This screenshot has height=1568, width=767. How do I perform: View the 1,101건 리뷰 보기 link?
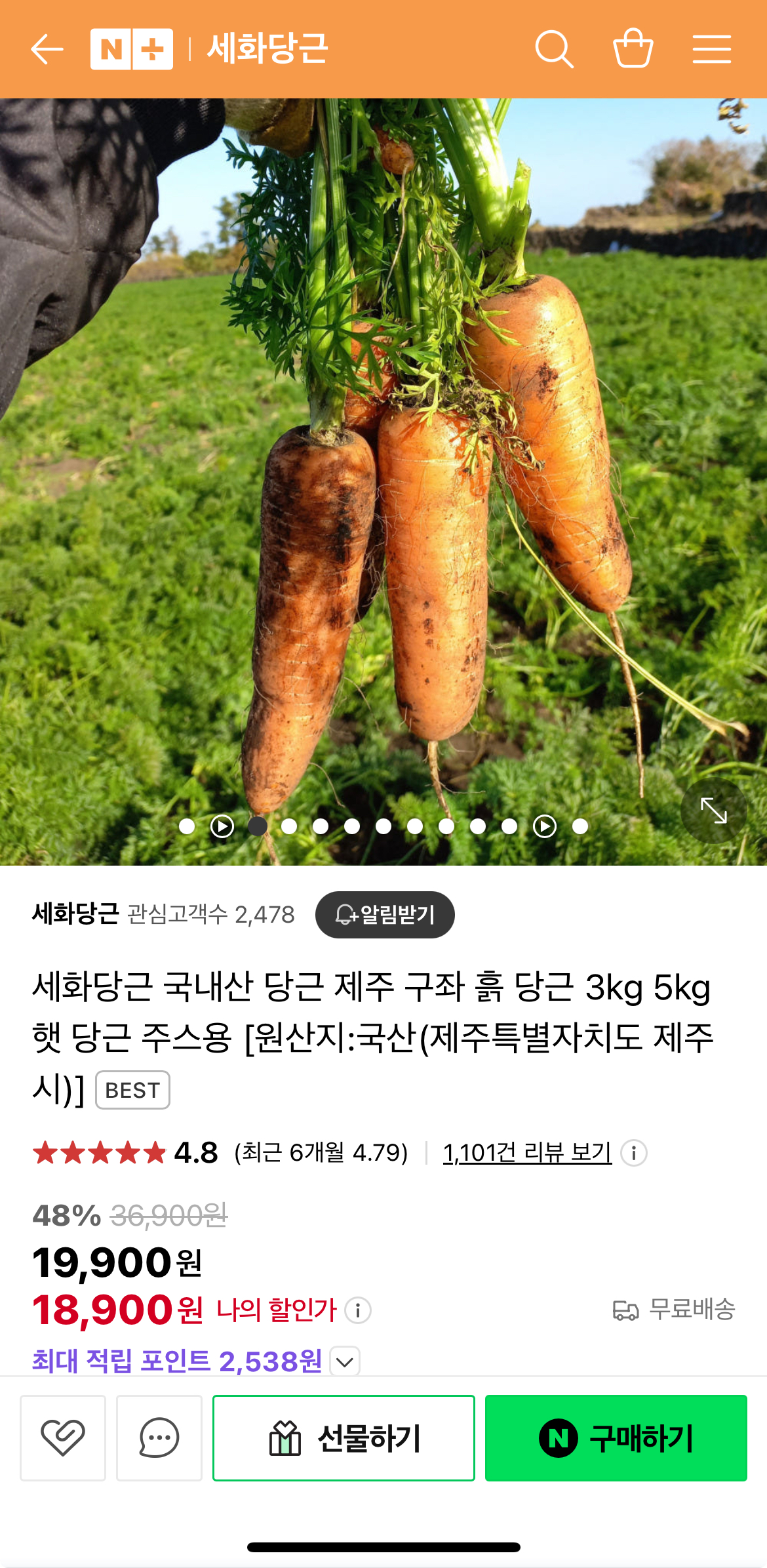coord(527,1152)
